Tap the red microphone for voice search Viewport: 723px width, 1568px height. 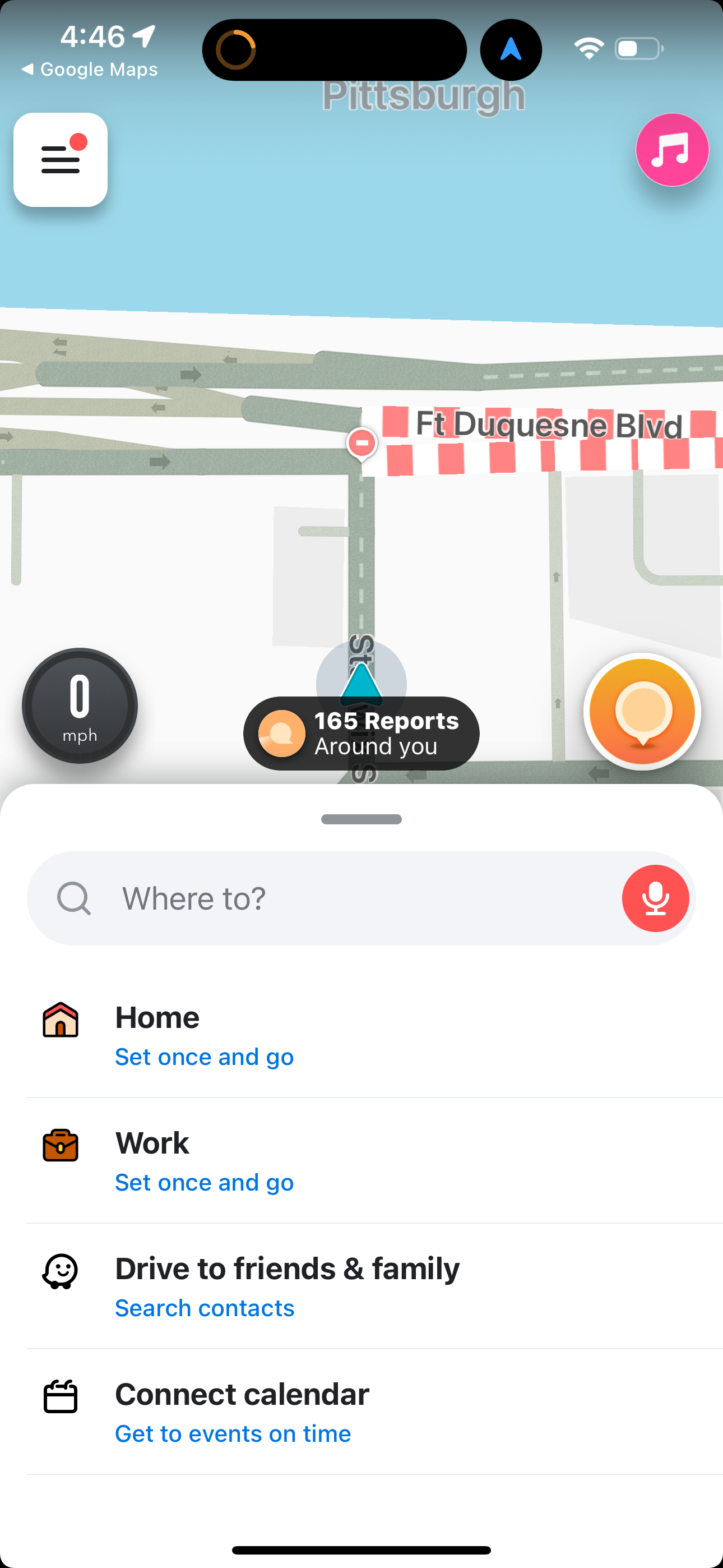655,899
